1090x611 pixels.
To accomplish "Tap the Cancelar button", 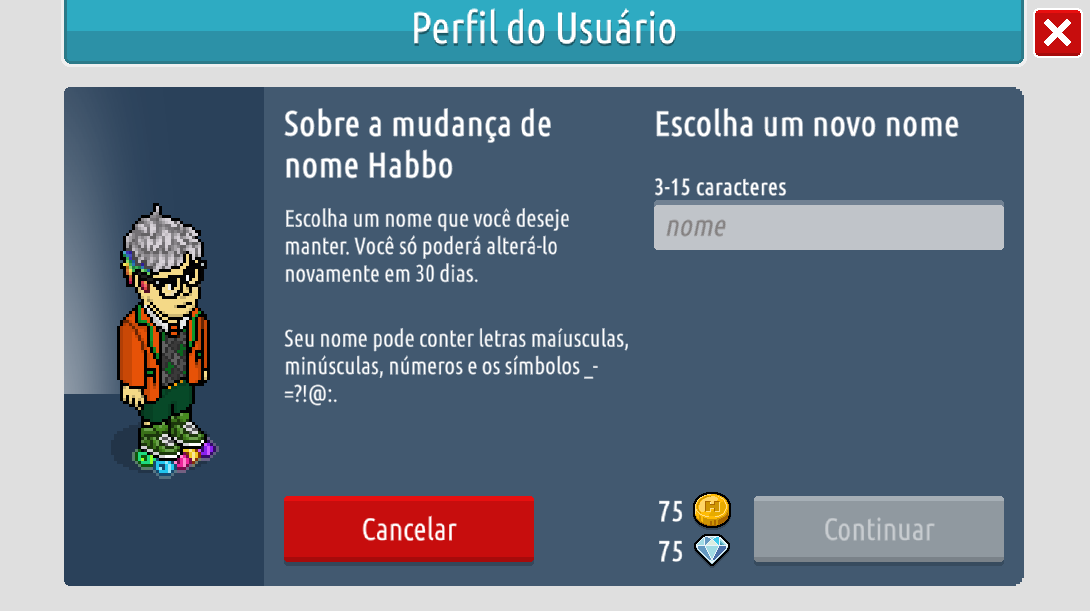I will click(x=408, y=529).
